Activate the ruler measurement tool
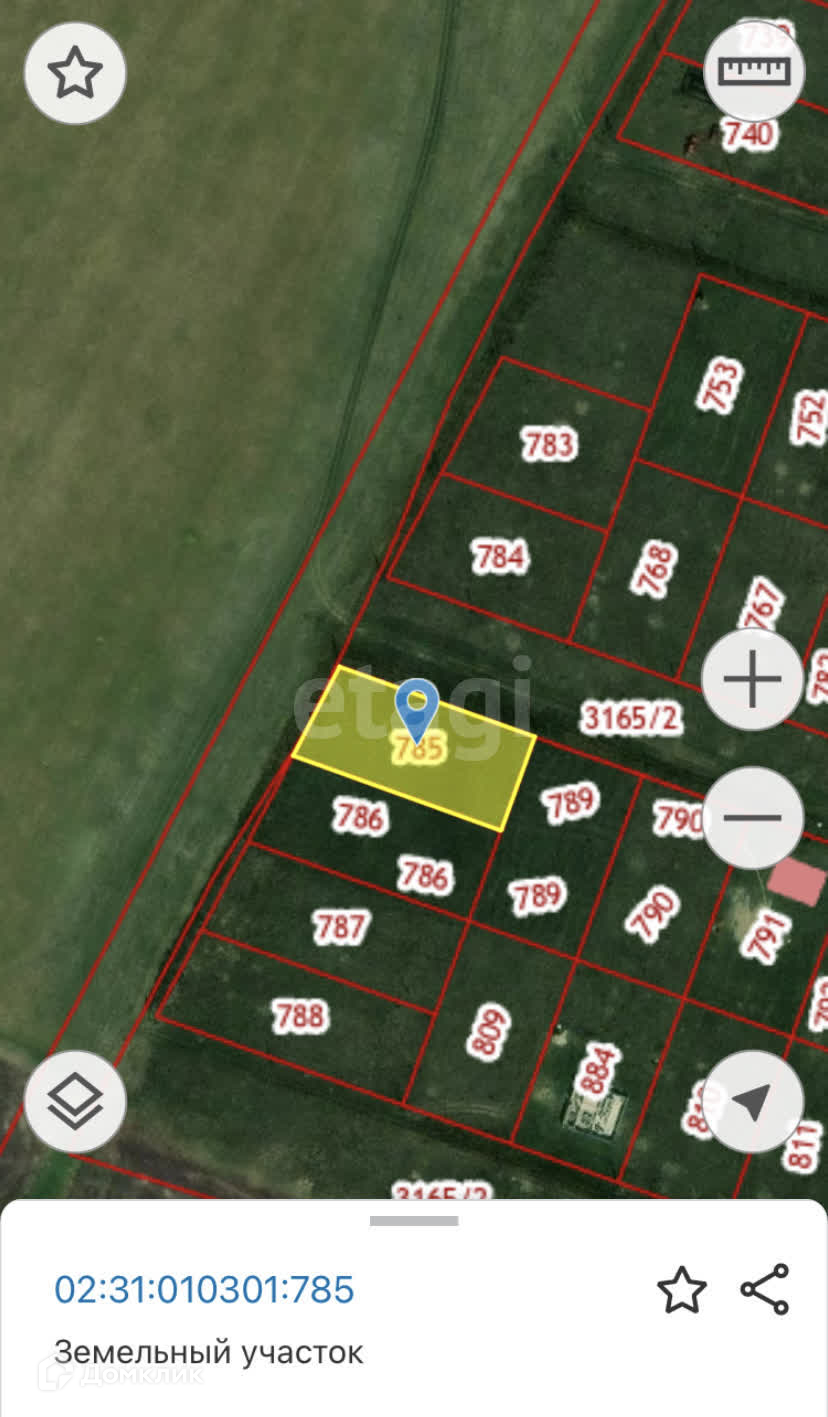This screenshot has height=1417, width=828. pos(753,71)
